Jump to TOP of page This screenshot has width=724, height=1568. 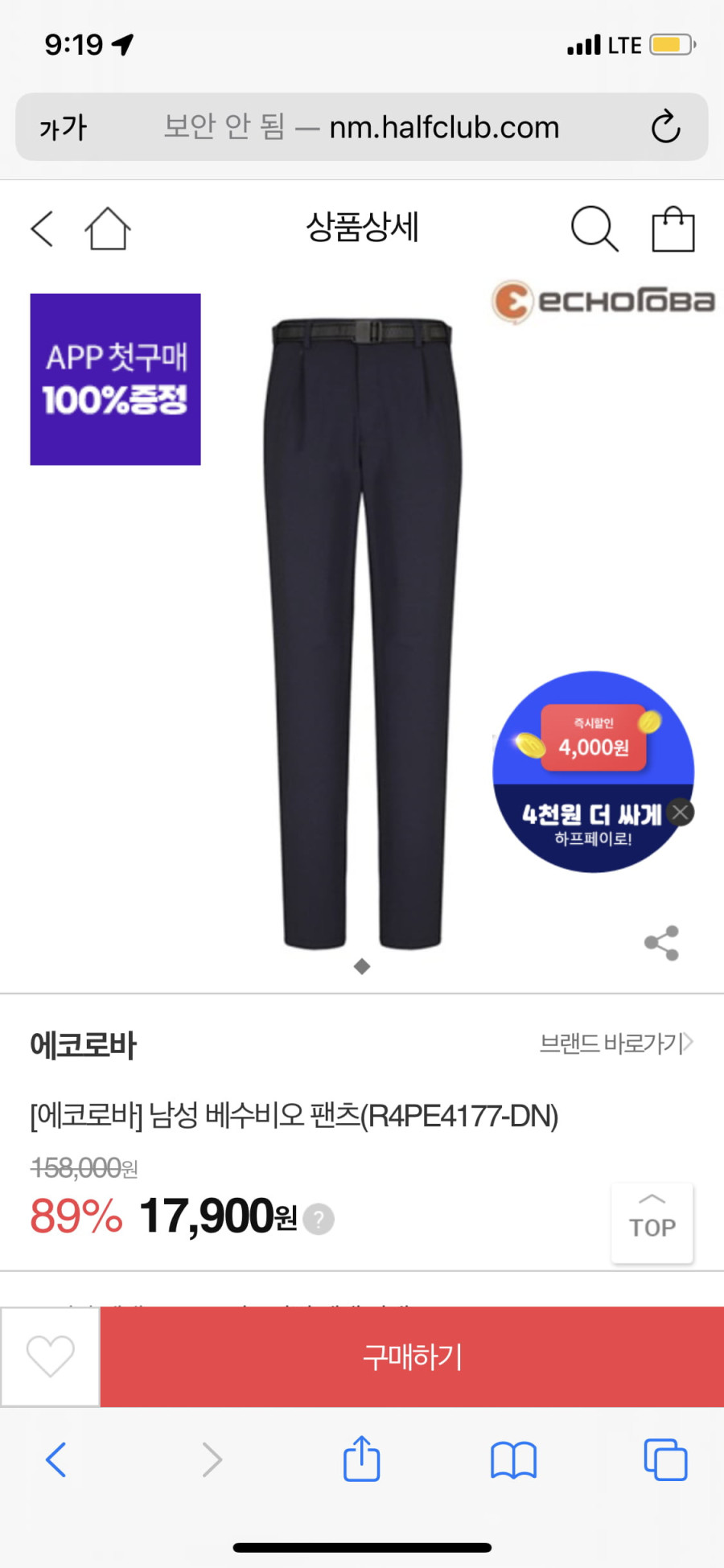[x=652, y=1222]
